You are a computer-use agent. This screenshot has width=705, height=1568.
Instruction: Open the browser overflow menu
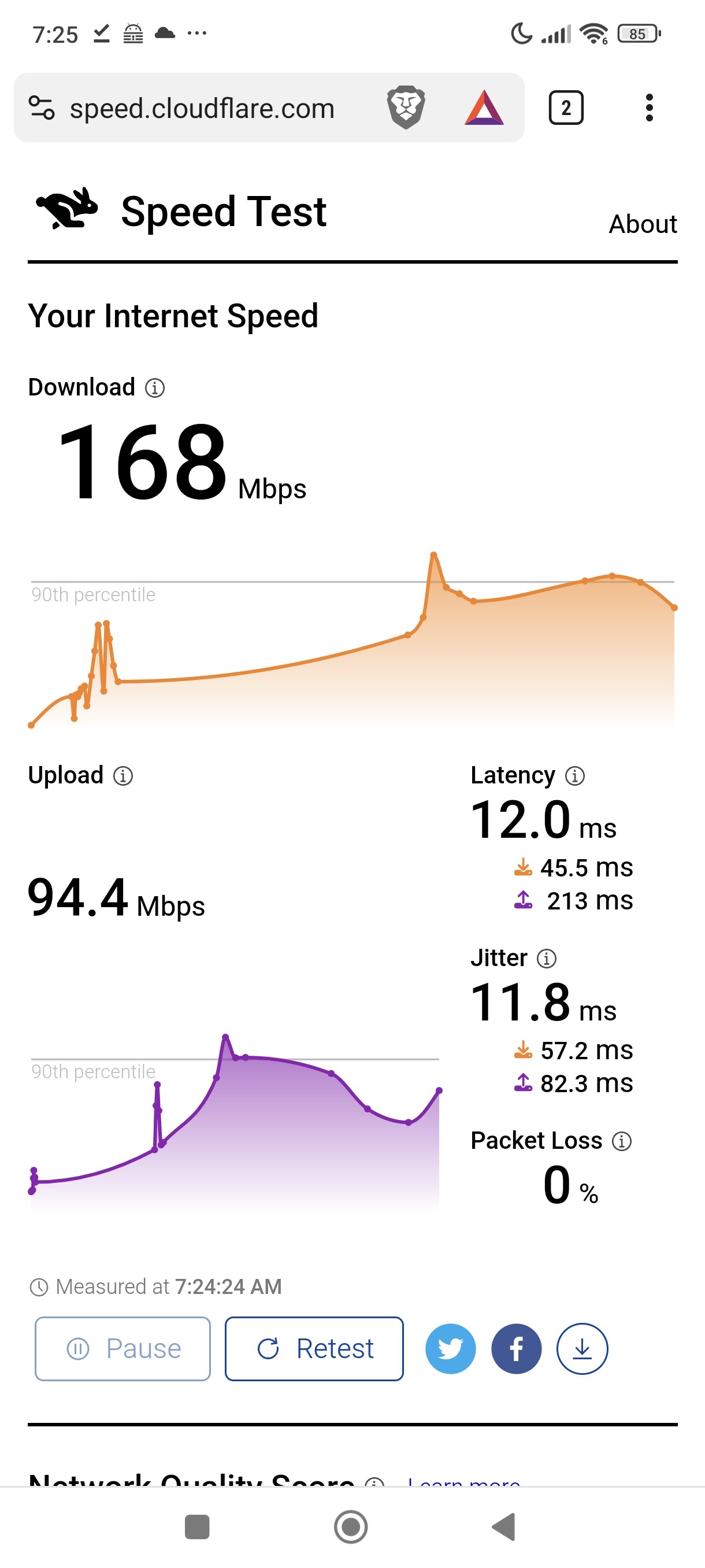pyautogui.click(x=649, y=108)
